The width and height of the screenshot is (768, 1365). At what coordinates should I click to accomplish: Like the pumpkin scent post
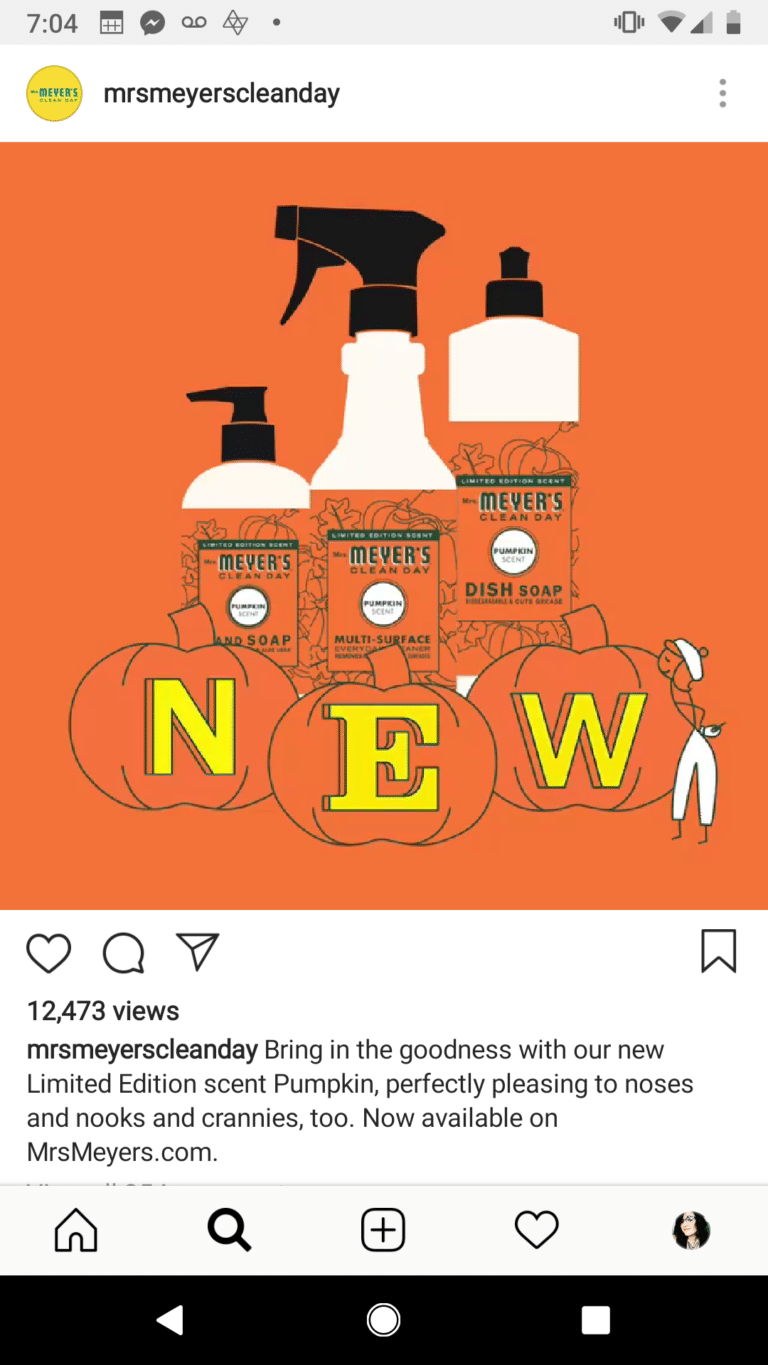49,953
